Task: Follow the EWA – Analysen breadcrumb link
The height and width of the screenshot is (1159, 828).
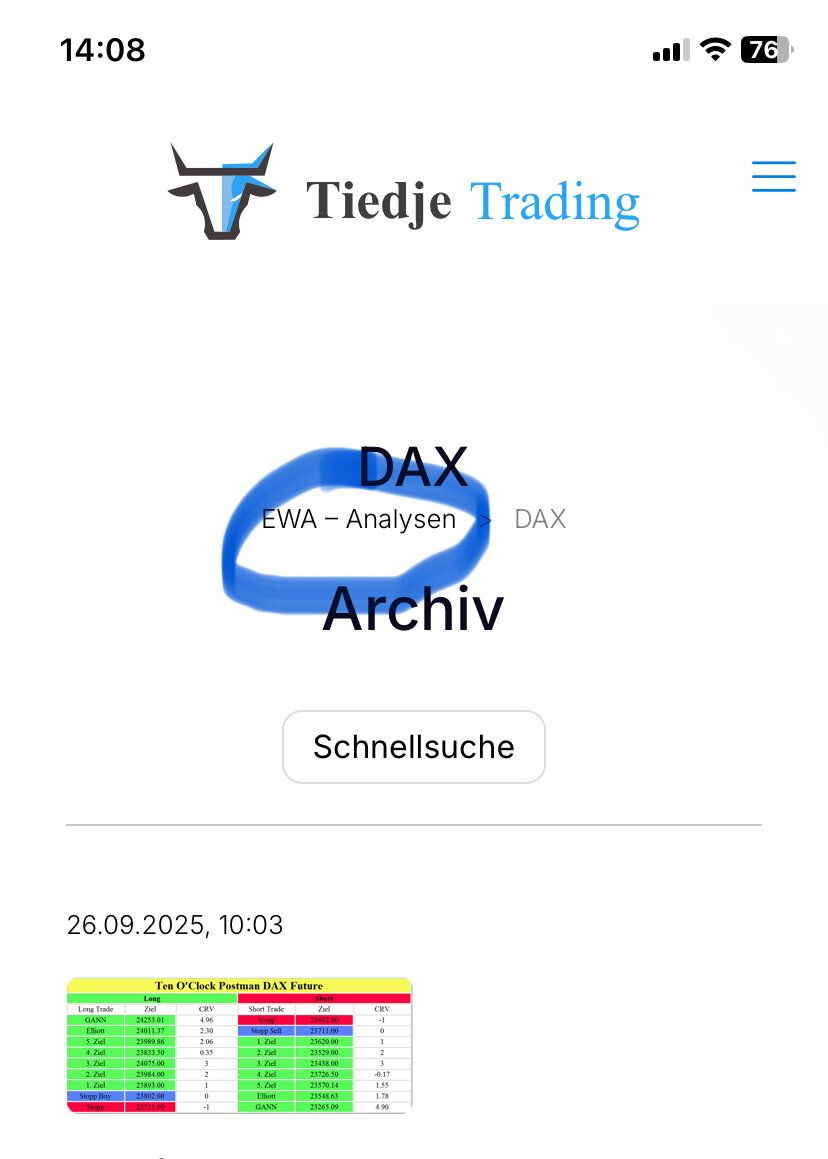Action: pos(359,520)
